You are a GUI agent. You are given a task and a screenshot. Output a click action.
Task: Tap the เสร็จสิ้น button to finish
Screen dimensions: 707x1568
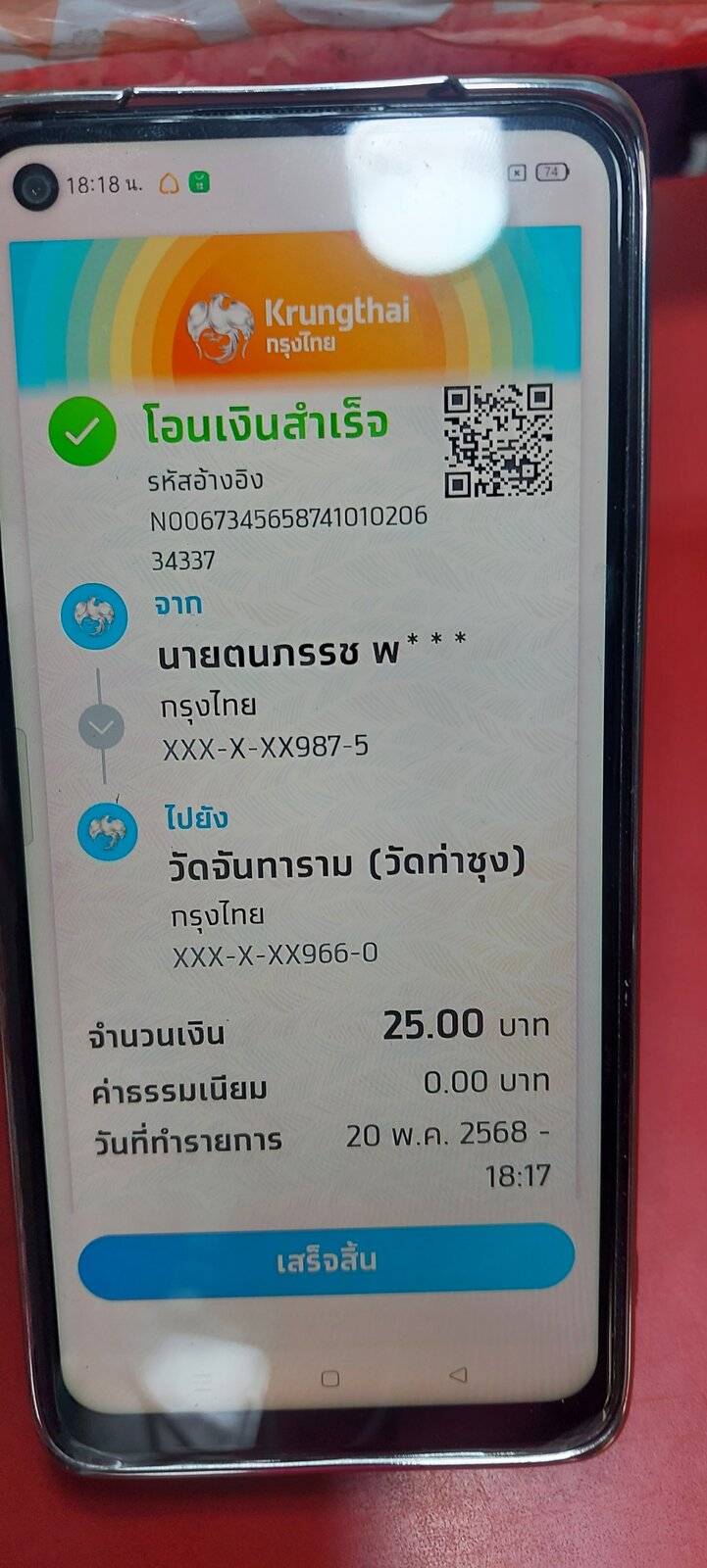coord(327,1261)
